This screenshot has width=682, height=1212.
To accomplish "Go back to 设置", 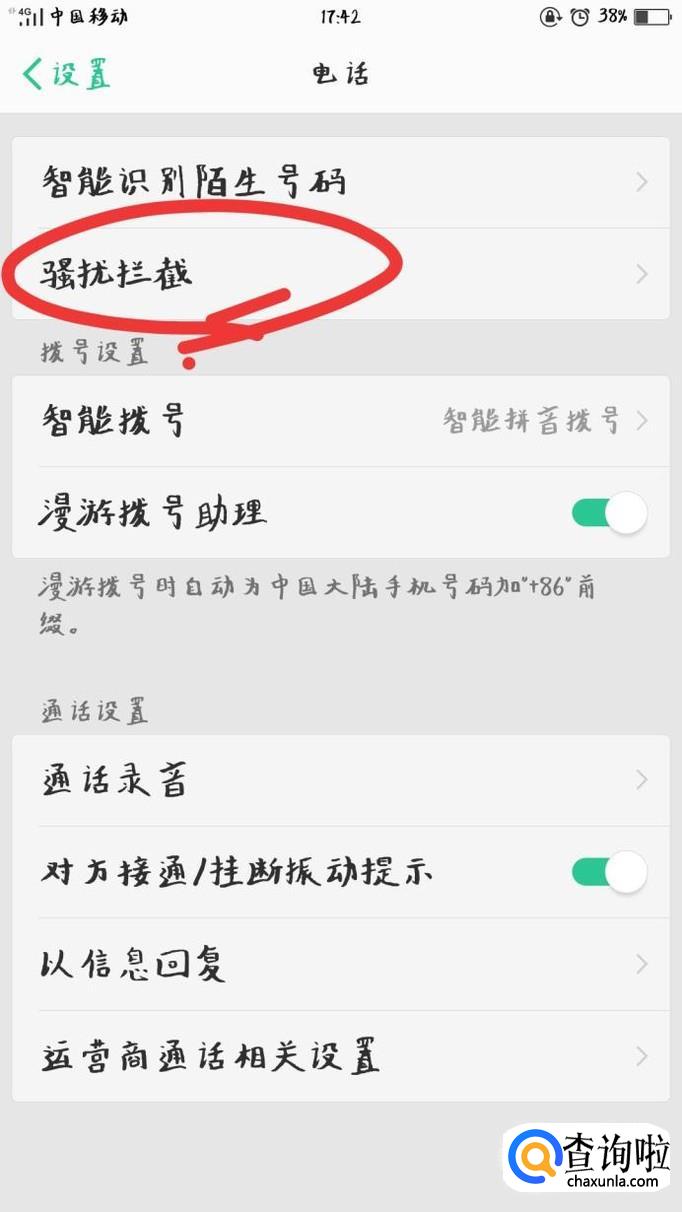I will (66, 74).
